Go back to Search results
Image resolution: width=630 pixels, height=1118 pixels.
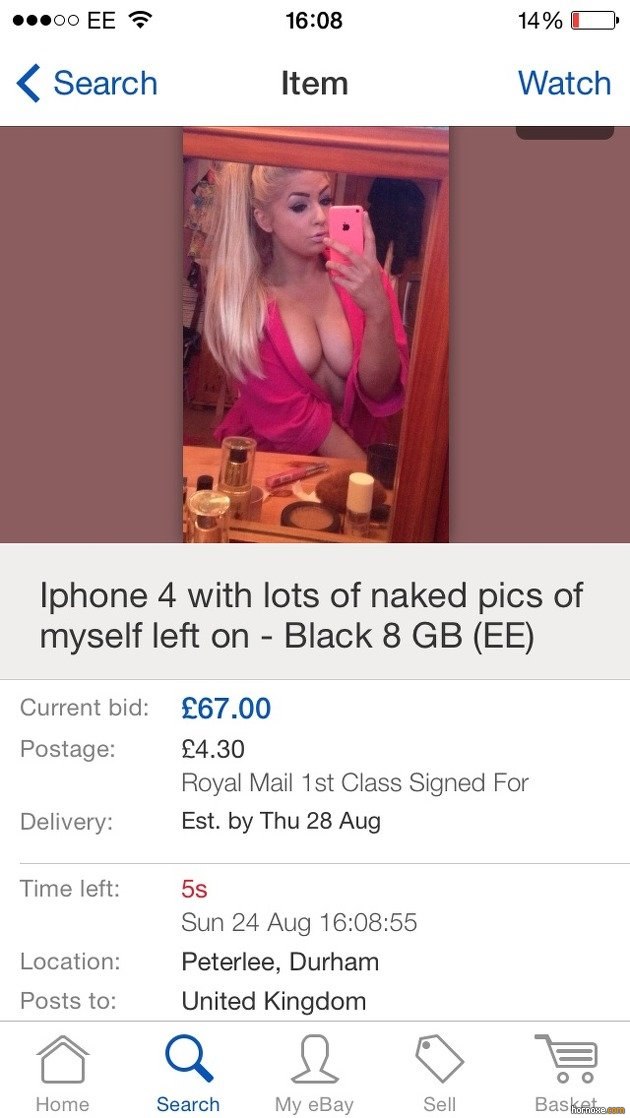(x=88, y=83)
